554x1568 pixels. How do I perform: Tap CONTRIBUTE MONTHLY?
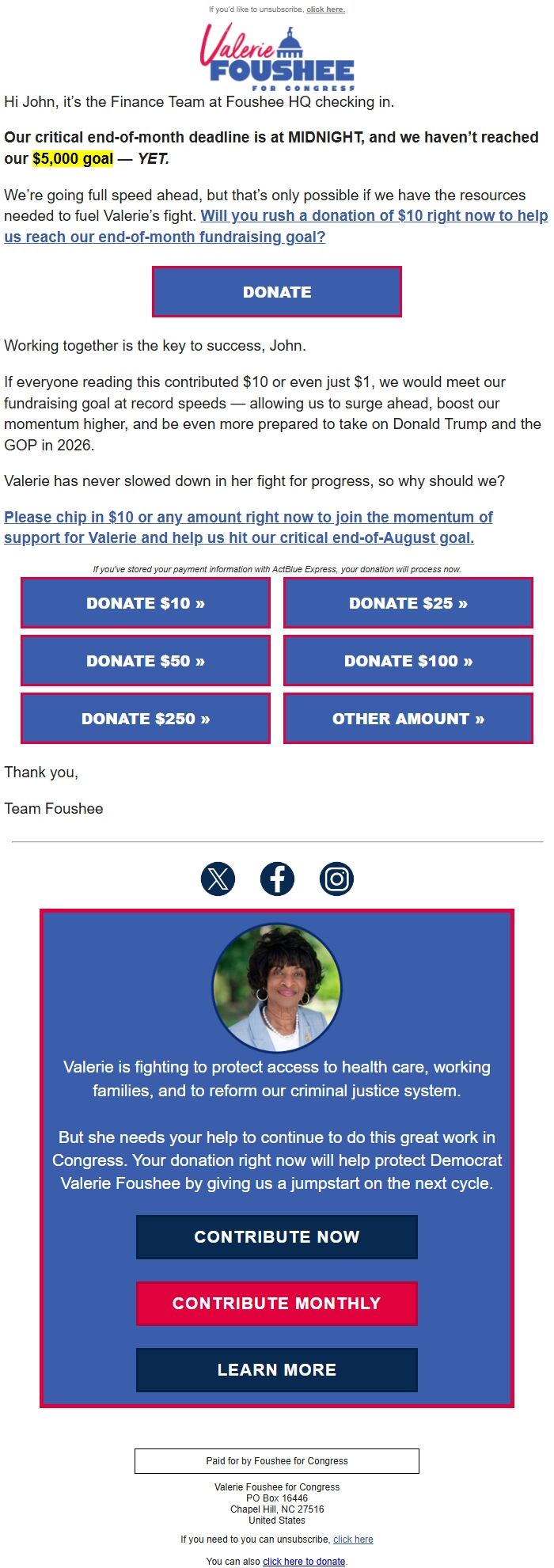point(277,1304)
